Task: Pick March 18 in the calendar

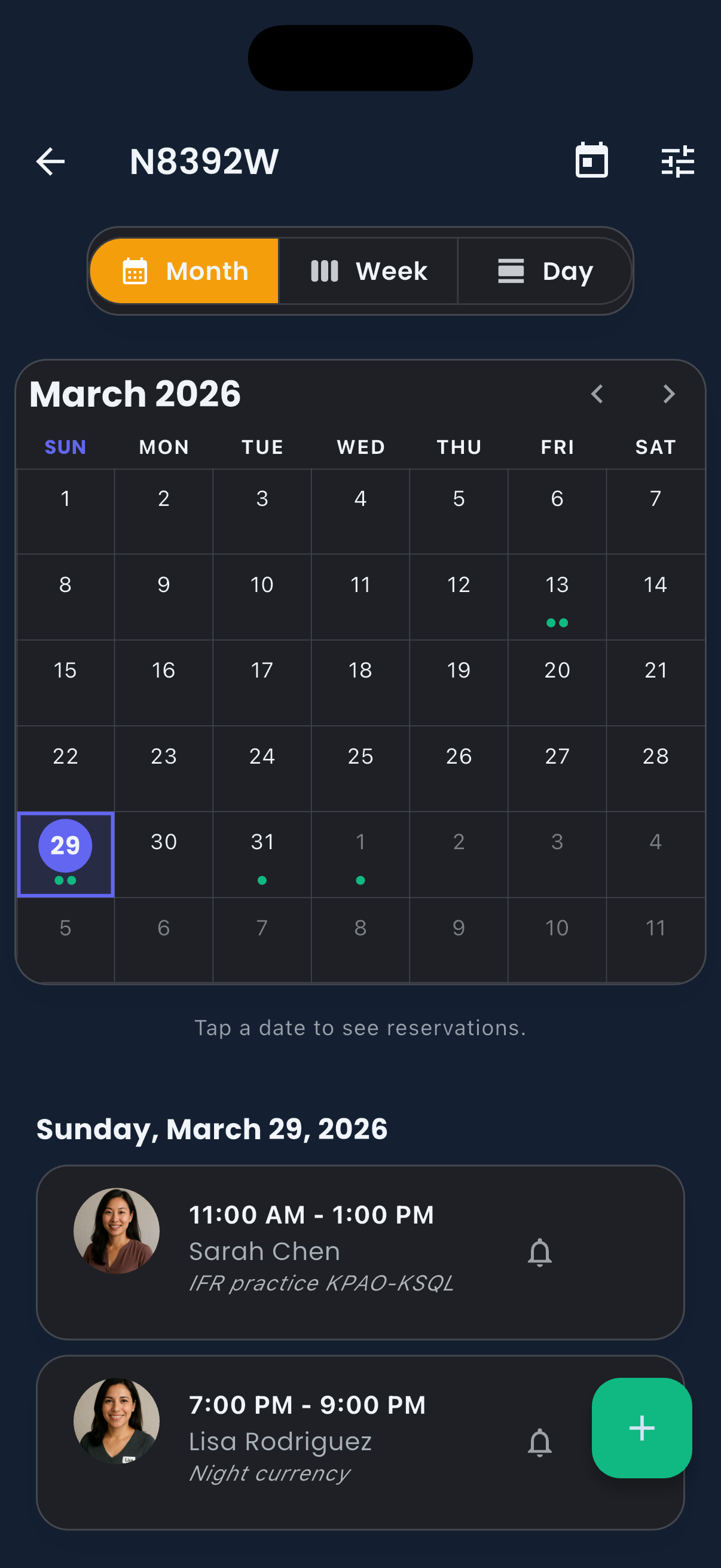Action: [x=360, y=682]
